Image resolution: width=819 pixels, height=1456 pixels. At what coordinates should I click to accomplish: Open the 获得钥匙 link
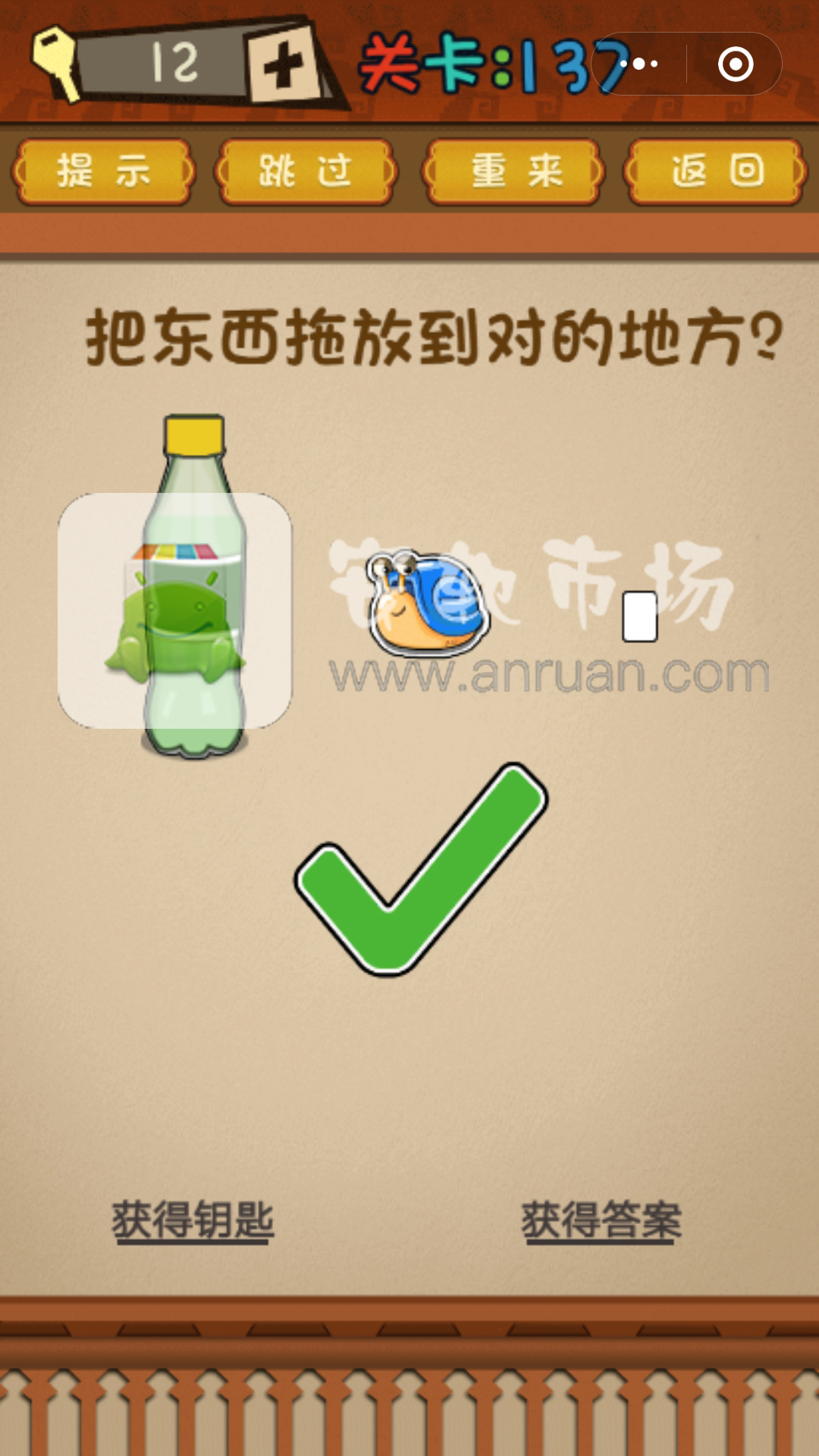193,1221
